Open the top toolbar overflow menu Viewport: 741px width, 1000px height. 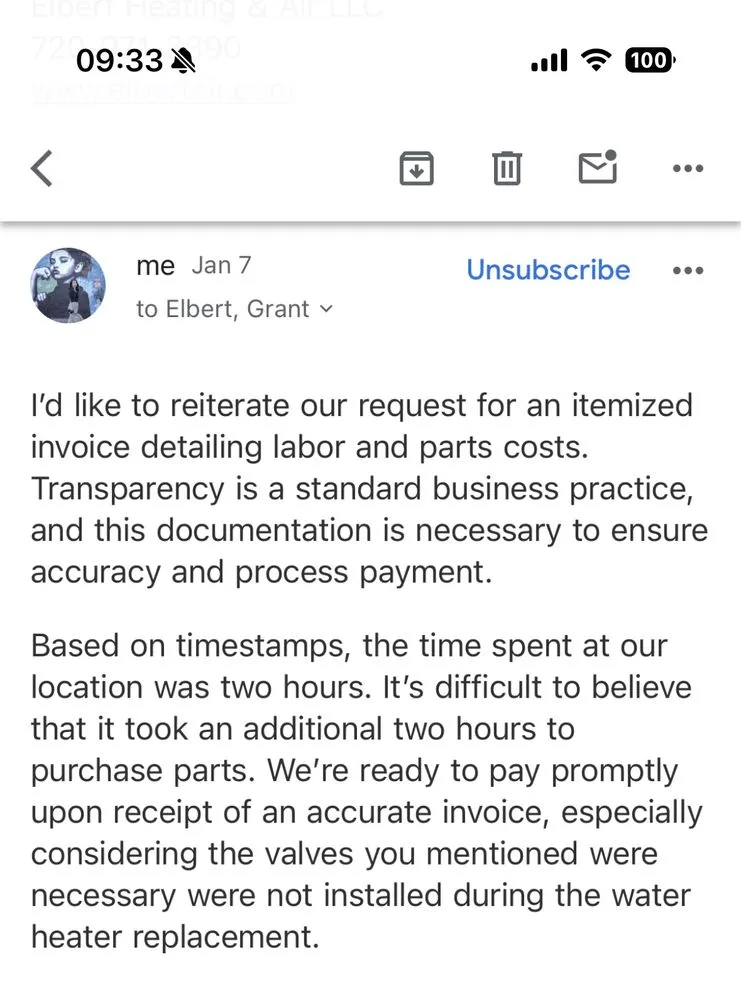pyautogui.click(x=688, y=168)
